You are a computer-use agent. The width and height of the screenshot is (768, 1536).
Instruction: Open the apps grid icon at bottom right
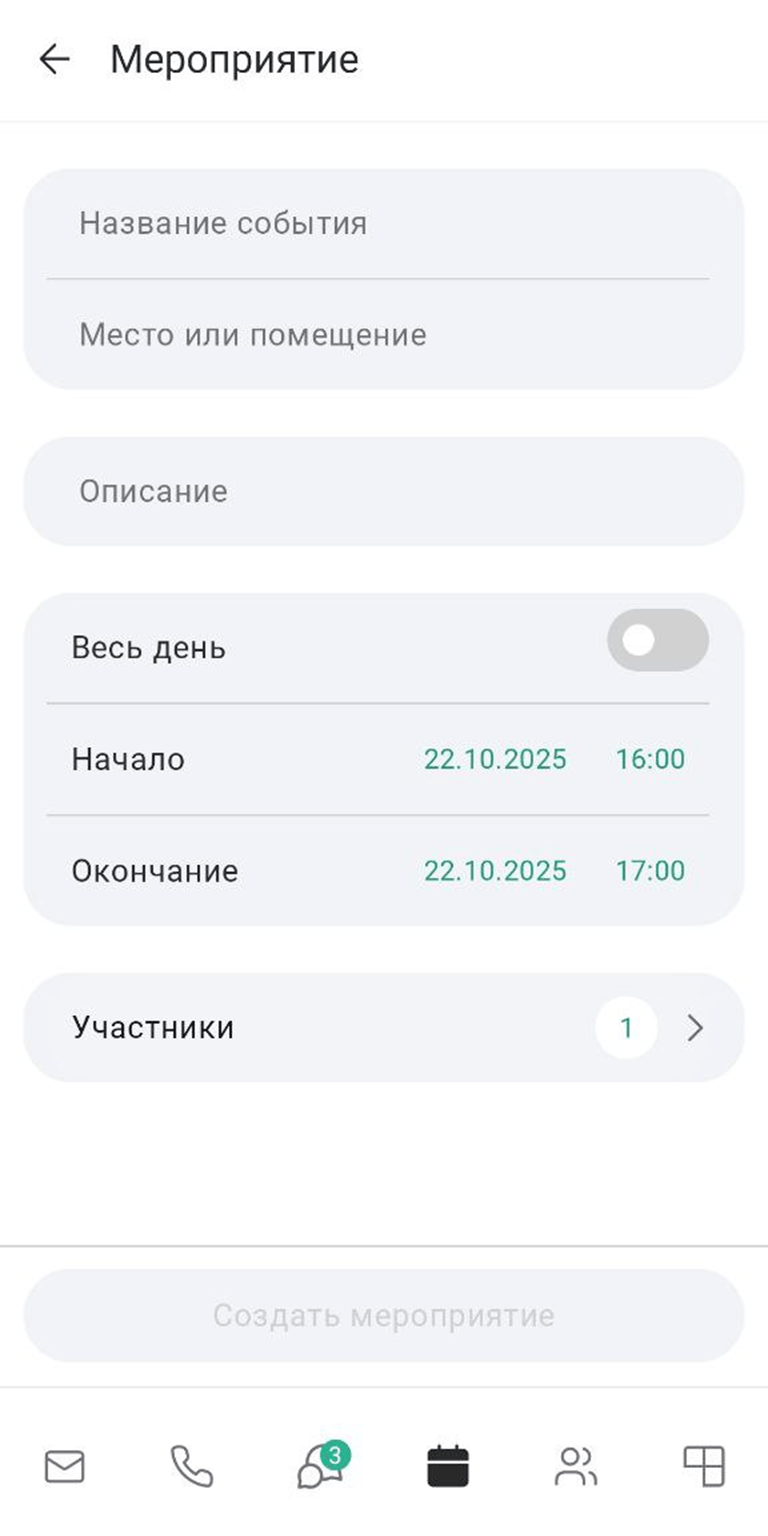(705, 1467)
